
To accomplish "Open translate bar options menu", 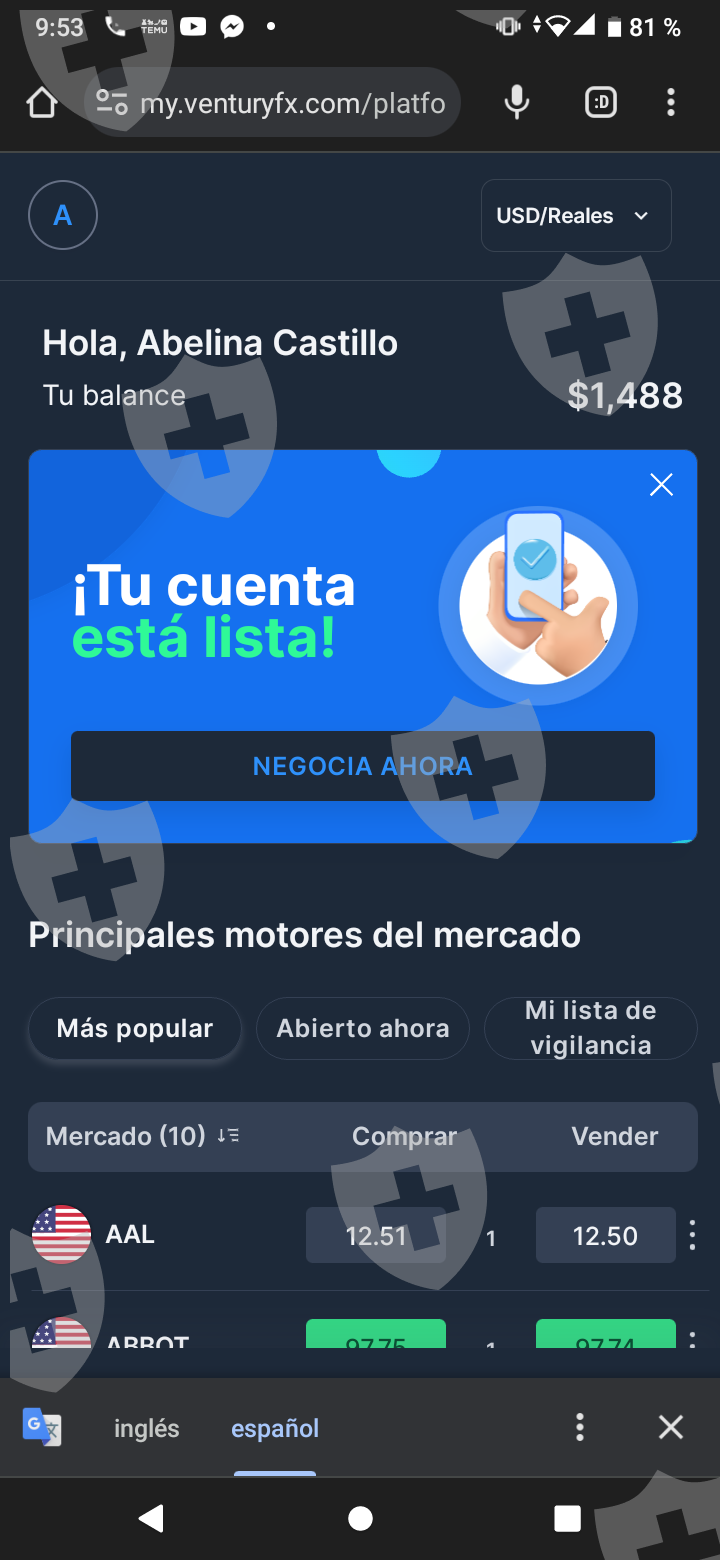I will [580, 1427].
